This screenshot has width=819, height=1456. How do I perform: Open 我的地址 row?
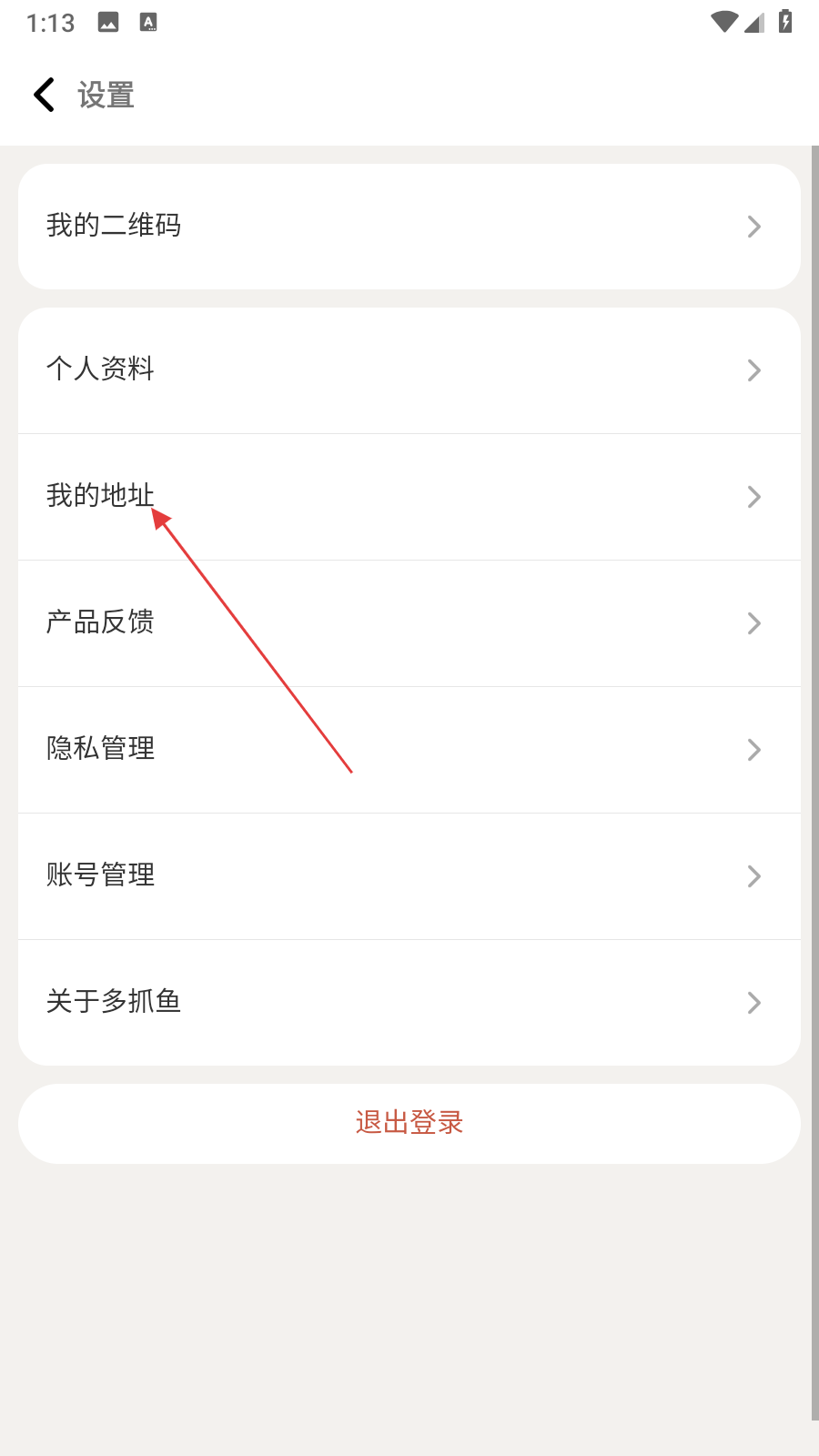[409, 497]
